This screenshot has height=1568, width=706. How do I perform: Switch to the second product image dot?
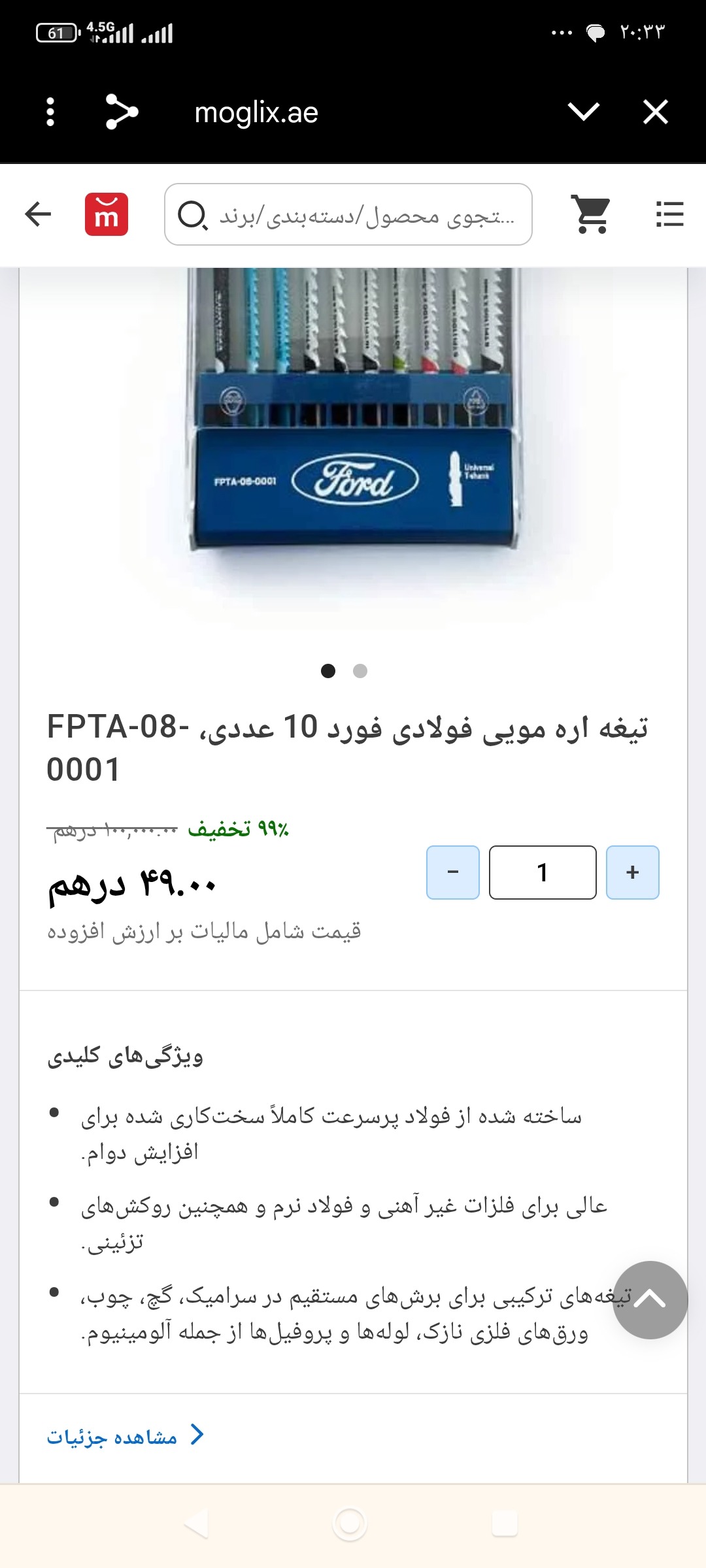coord(360,671)
